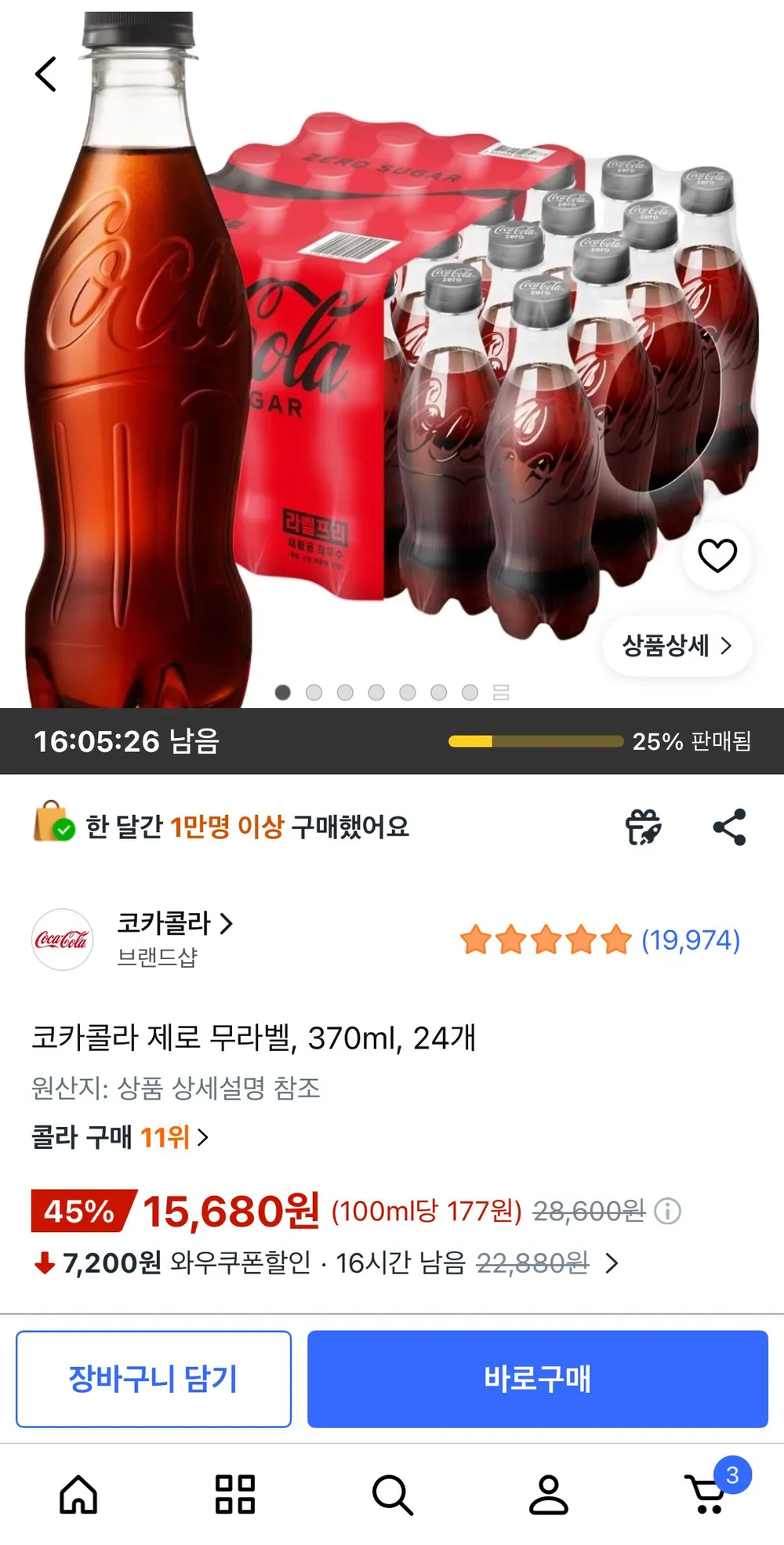Go to the home tab
784x1545 pixels.
[x=78, y=1494]
